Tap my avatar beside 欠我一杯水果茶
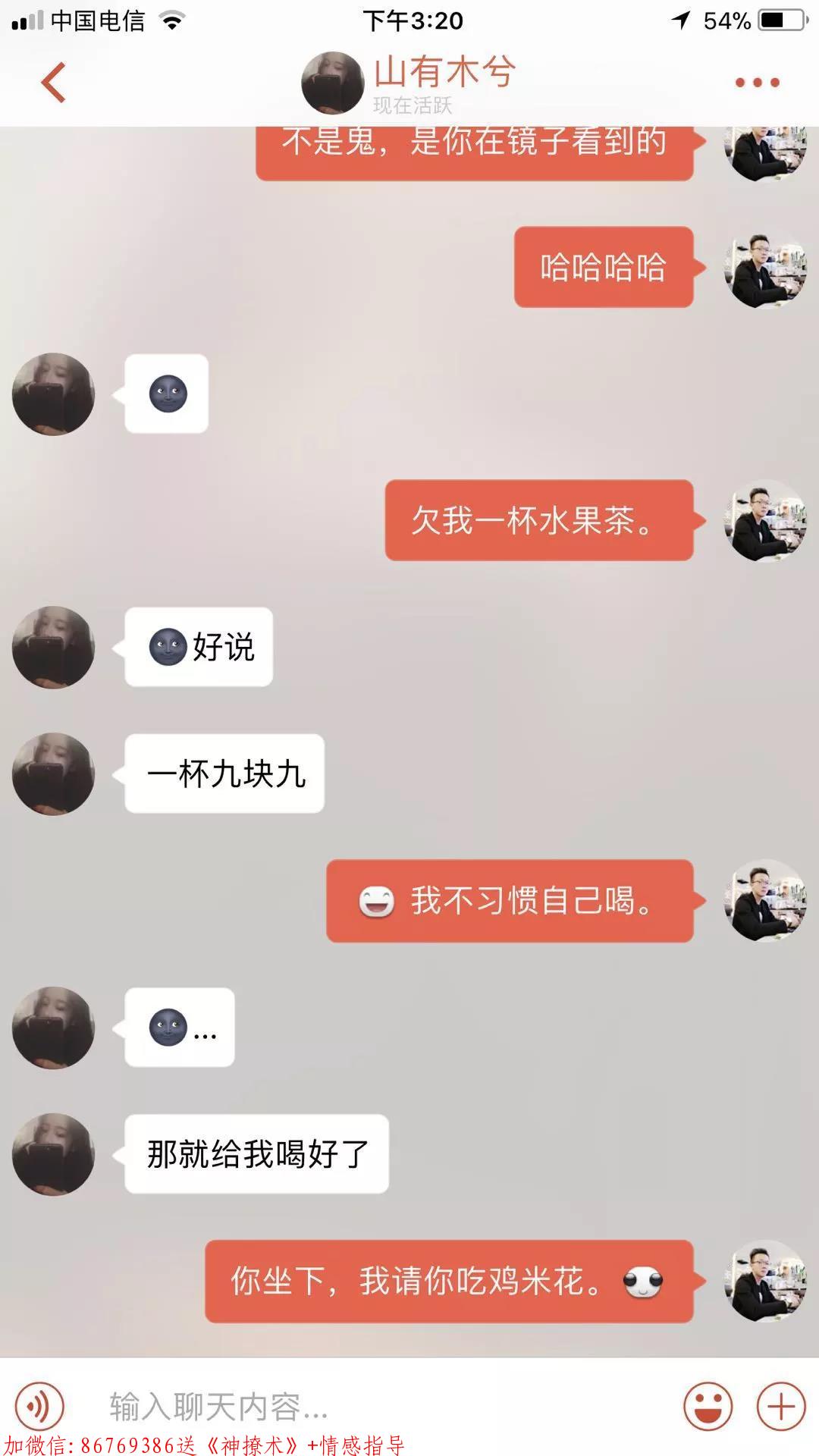The width and height of the screenshot is (819, 1456). coord(765,520)
